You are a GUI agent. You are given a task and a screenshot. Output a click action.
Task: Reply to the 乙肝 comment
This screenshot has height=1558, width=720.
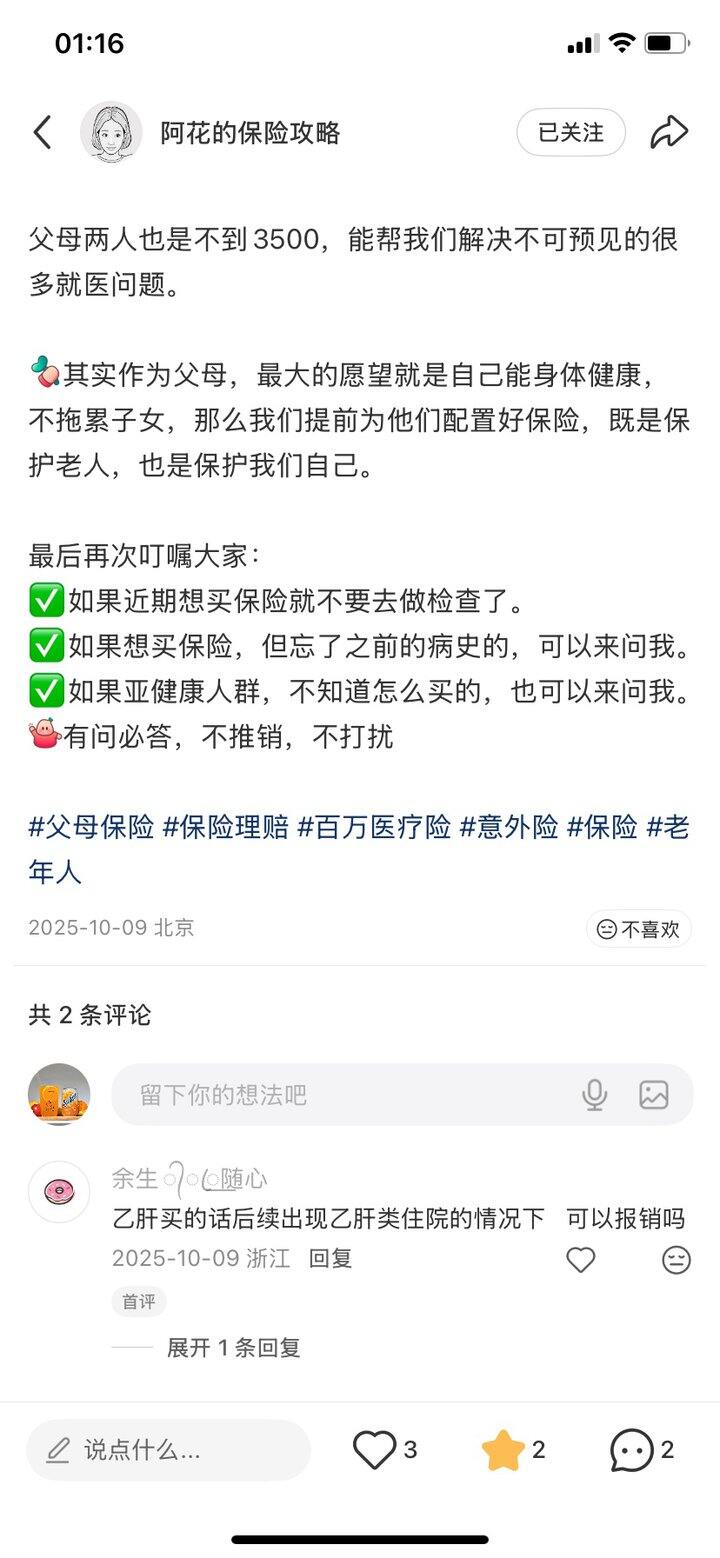tap(330, 1259)
